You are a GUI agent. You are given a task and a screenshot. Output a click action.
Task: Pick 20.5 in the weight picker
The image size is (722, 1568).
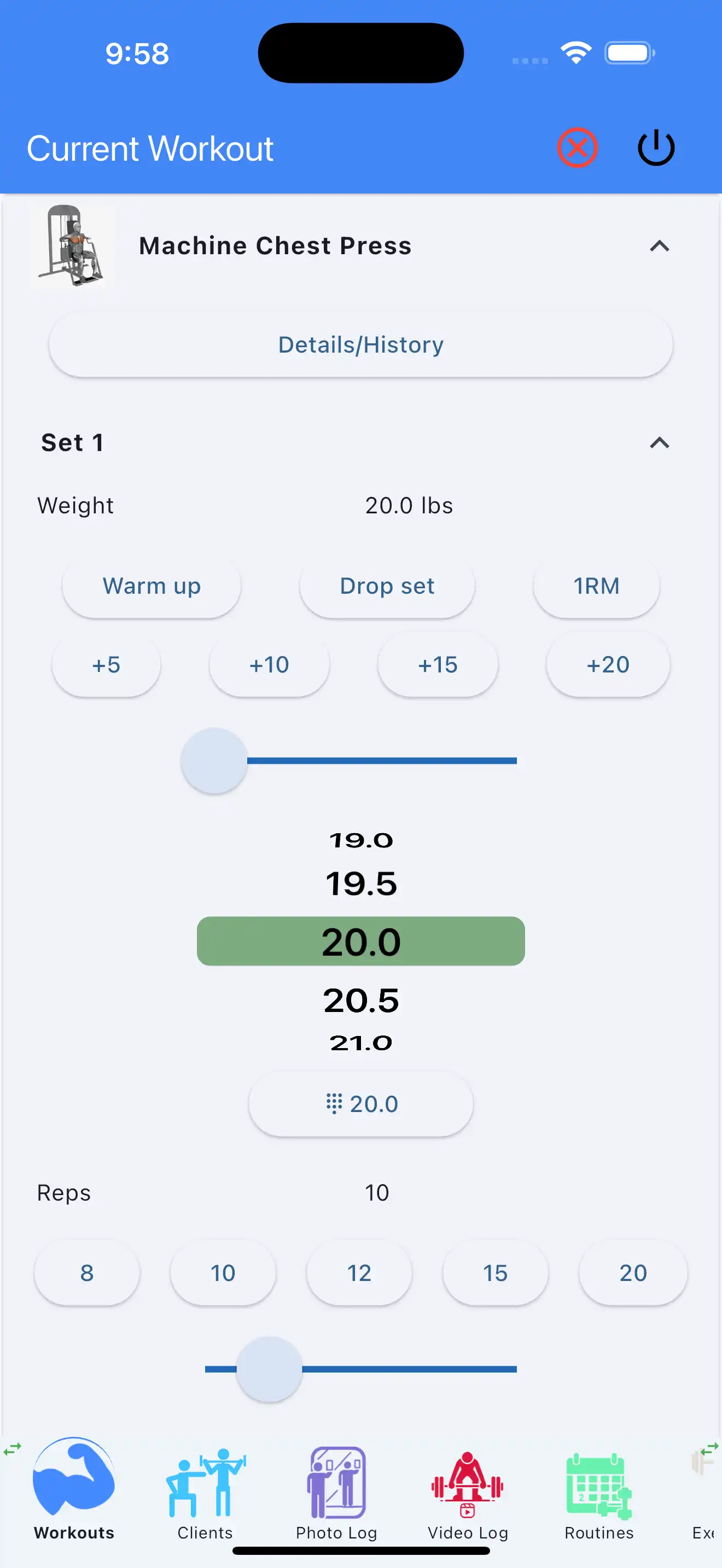click(361, 1000)
